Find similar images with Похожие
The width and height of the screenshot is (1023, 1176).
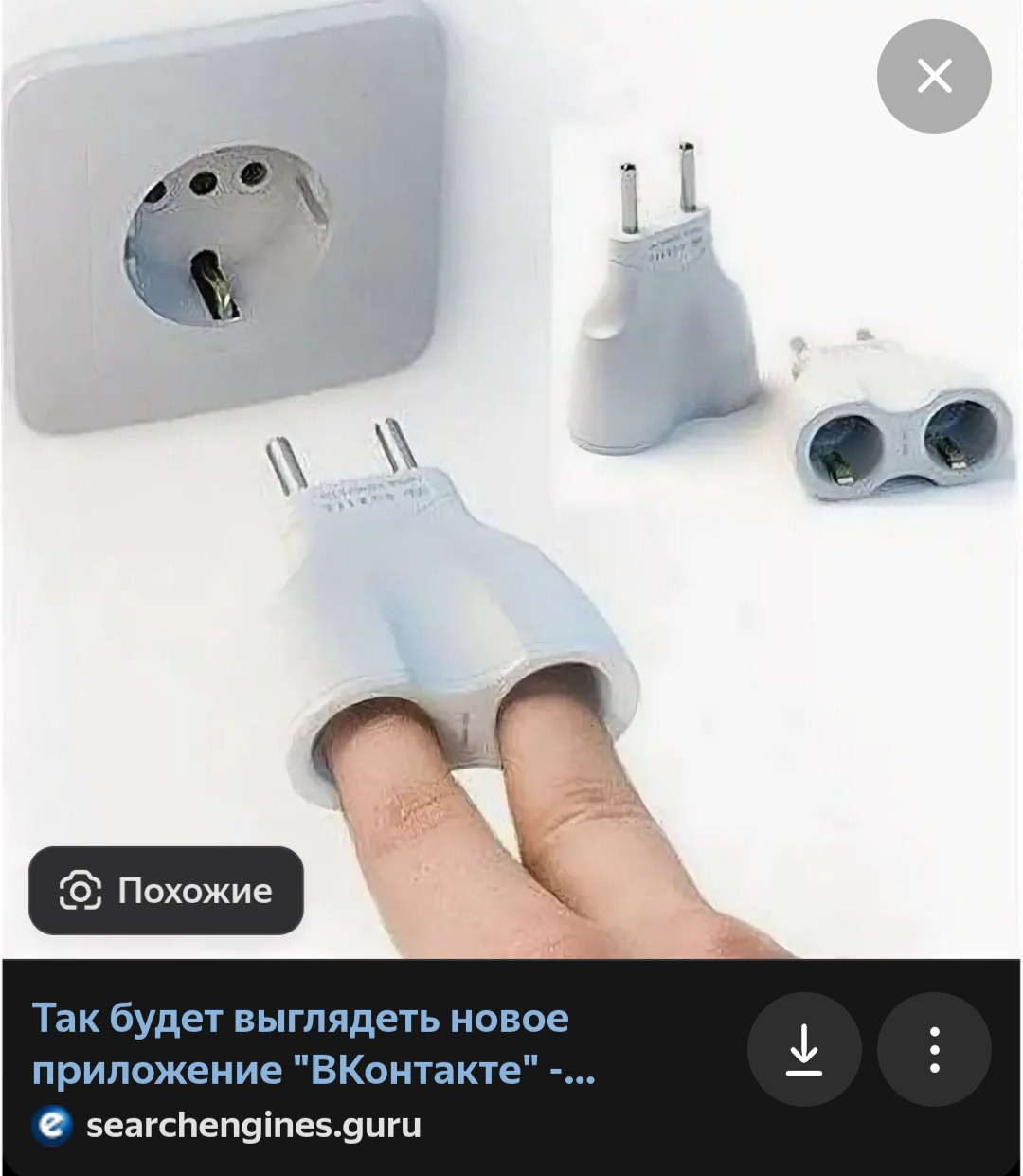167,891
